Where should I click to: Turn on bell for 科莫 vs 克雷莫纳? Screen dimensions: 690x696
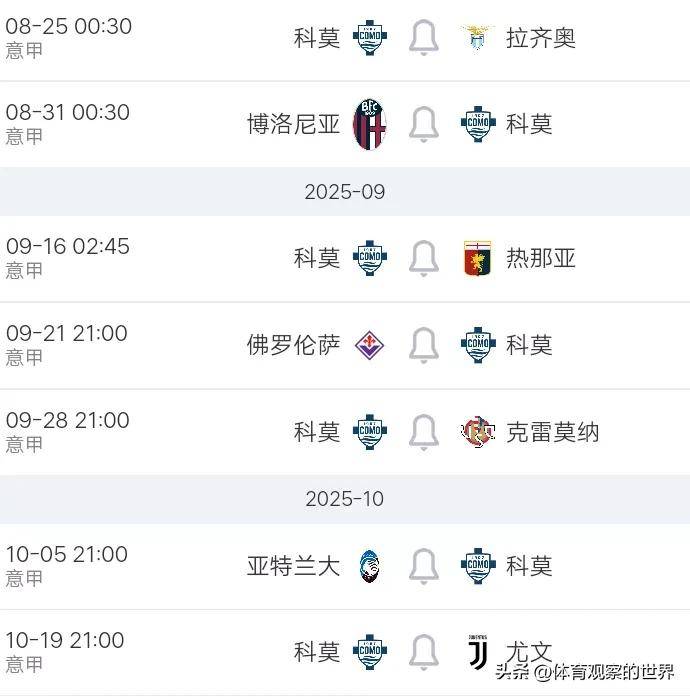(424, 432)
